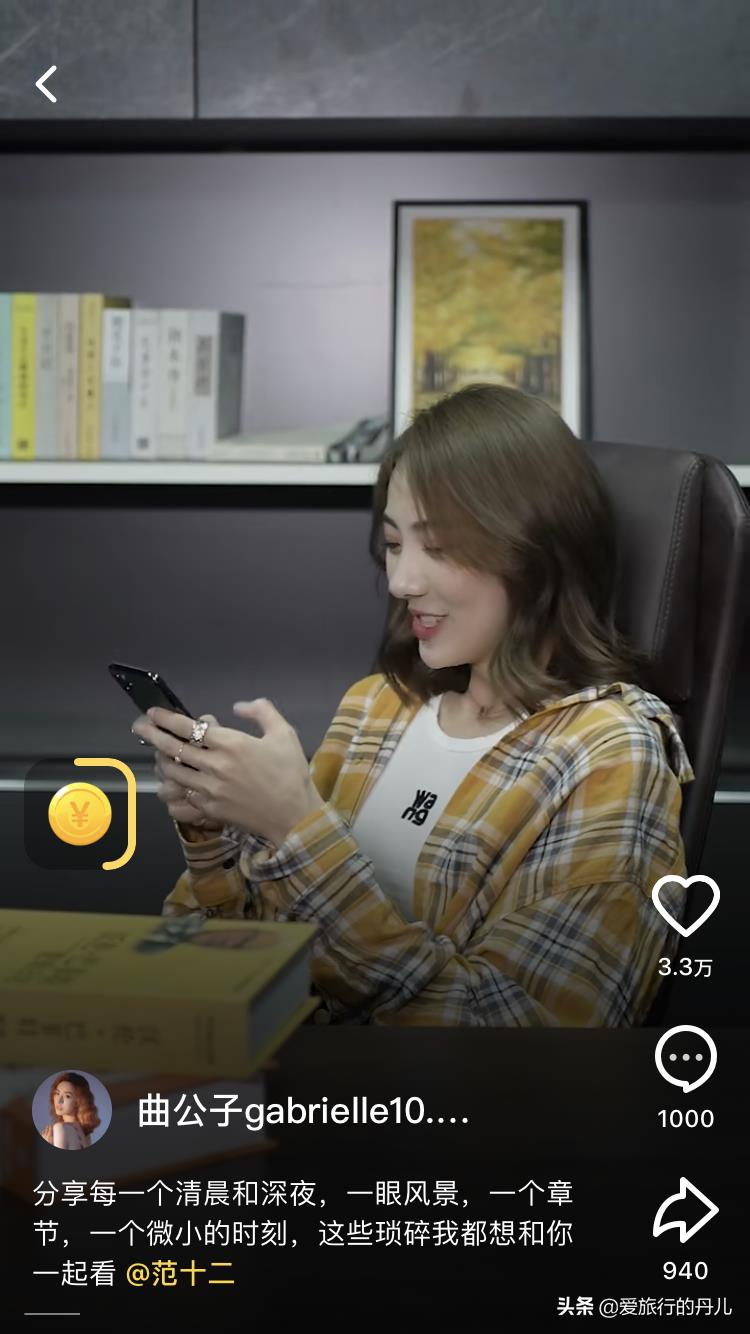
Task: Open the username 曲公子gabrielle10 profile
Action: point(303,1111)
